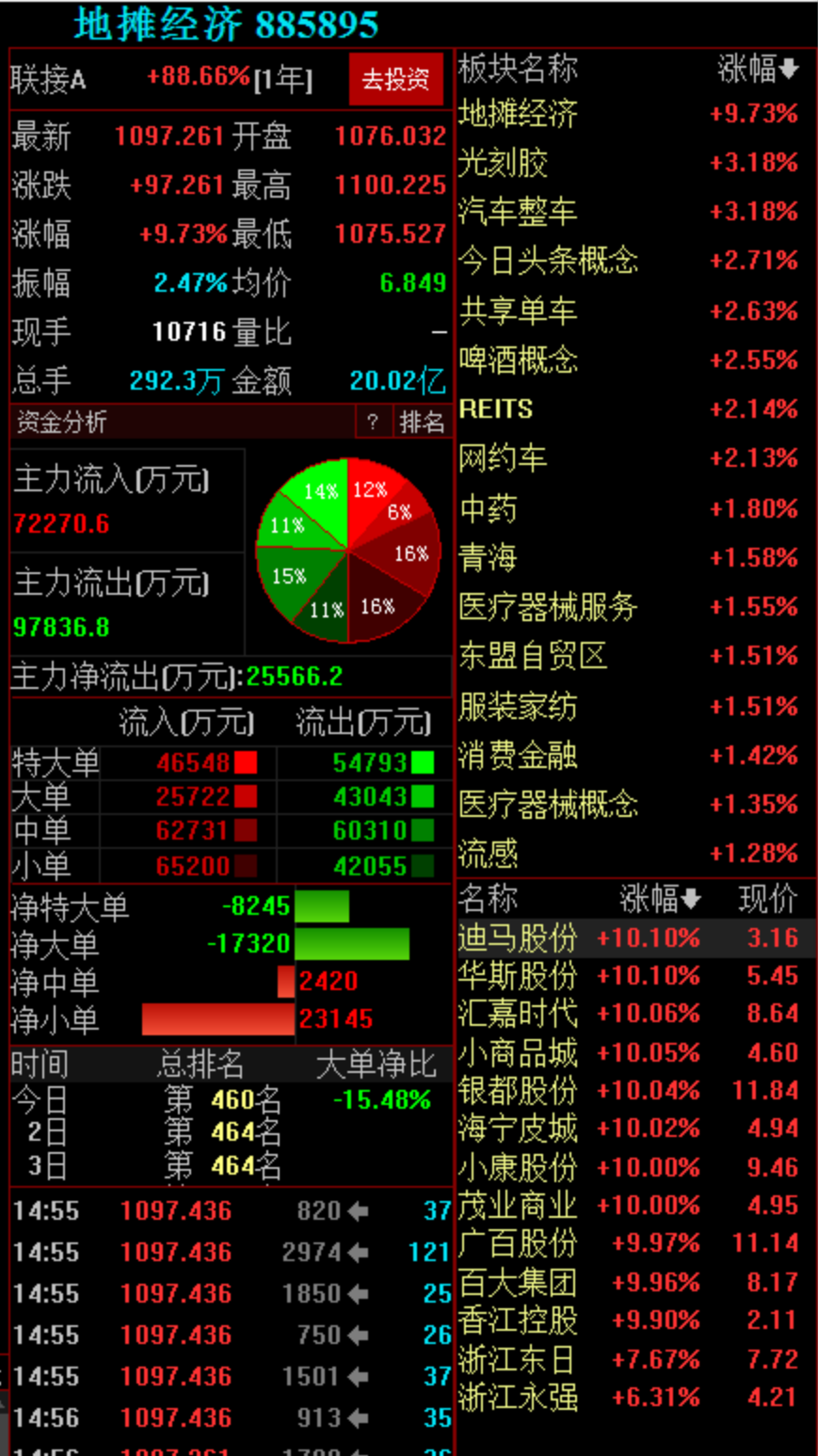
Task: Sort sectors by 涨幅 column header
Action: click(758, 69)
